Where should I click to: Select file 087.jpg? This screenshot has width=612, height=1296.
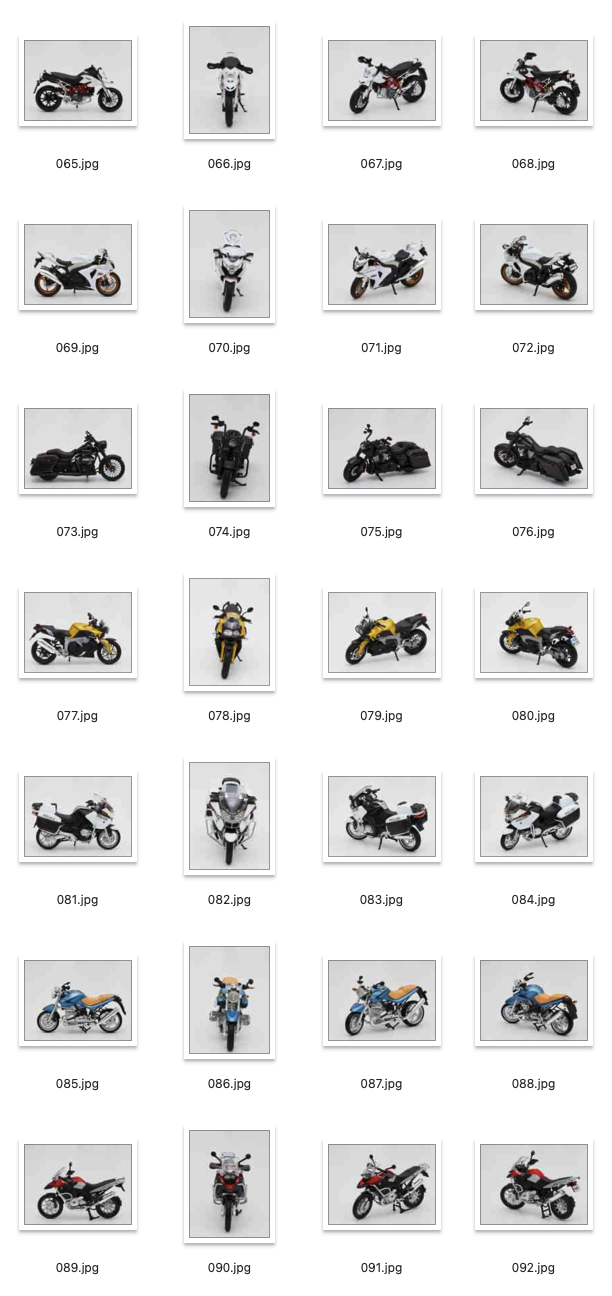pyautogui.click(x=381, y=1000)
